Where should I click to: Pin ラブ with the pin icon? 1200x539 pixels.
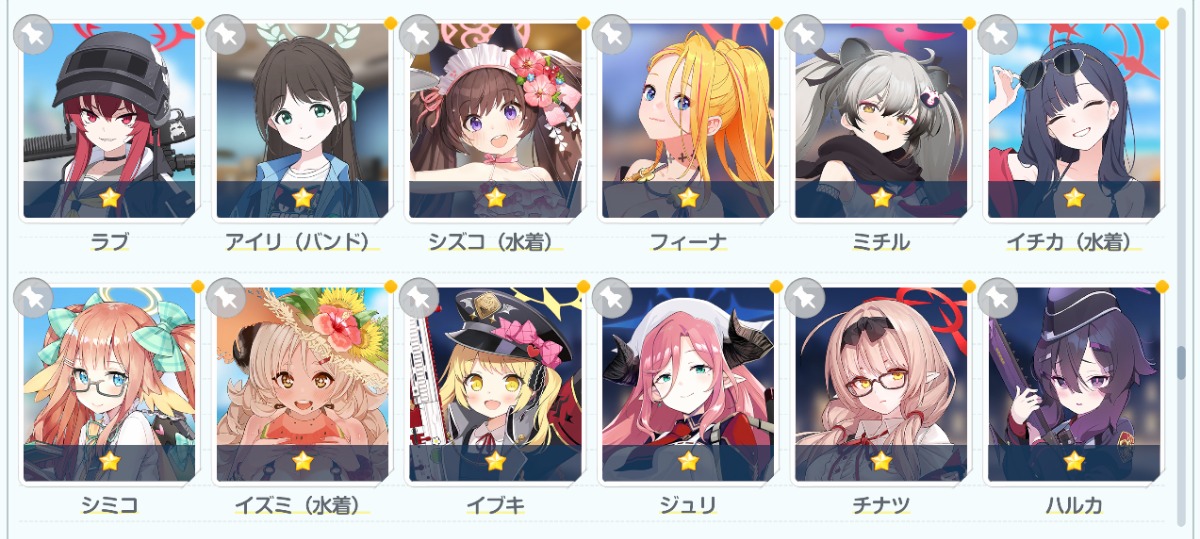(x=32, y=34)
